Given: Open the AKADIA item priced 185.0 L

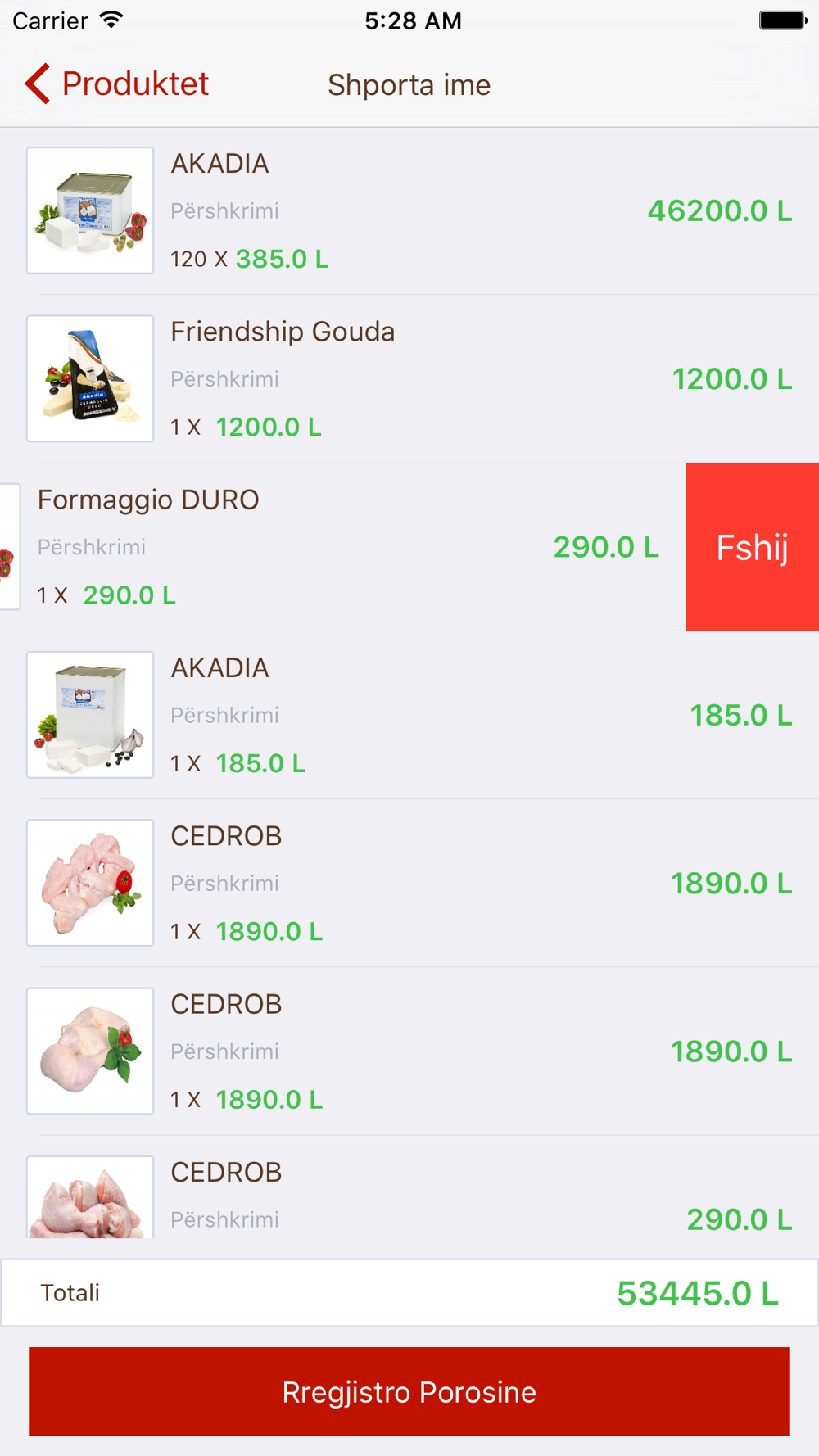Looking at the screenshot, I should coord(409,715).
